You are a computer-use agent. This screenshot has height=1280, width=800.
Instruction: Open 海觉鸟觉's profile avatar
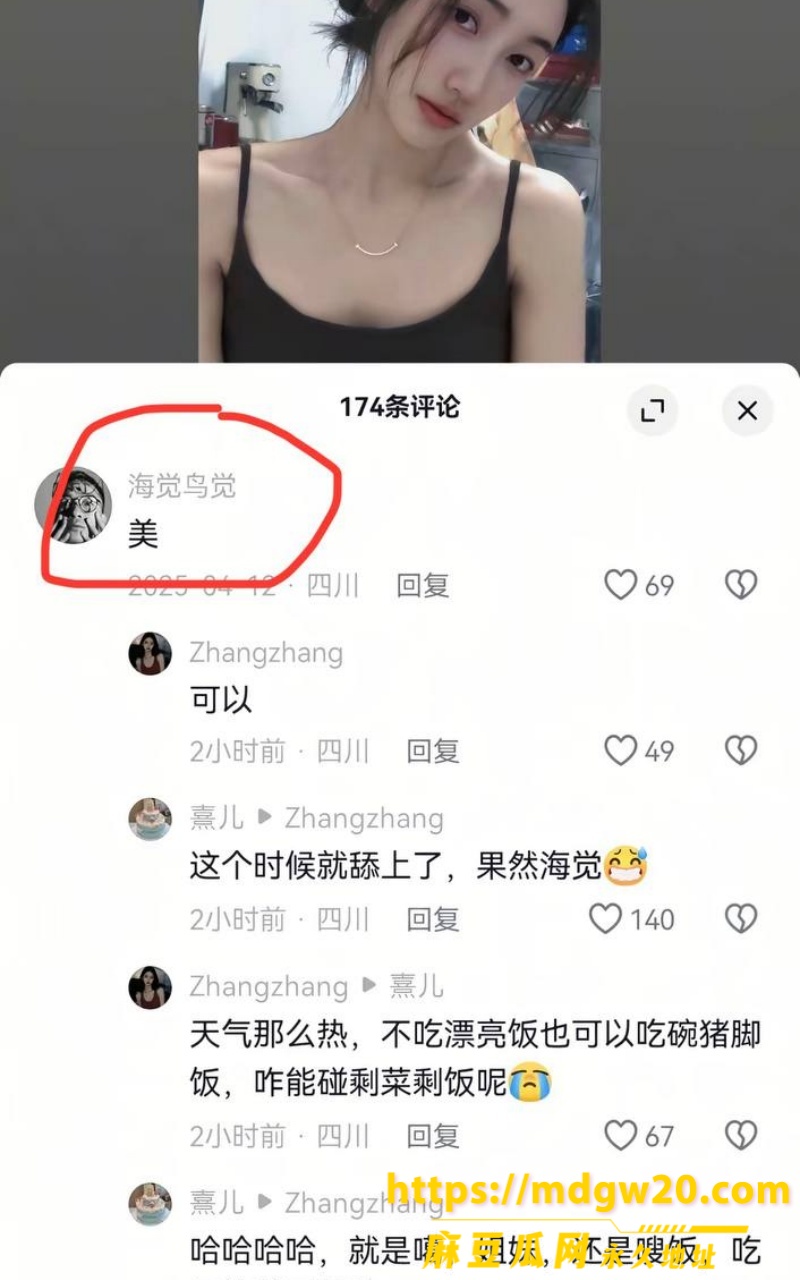73,505
